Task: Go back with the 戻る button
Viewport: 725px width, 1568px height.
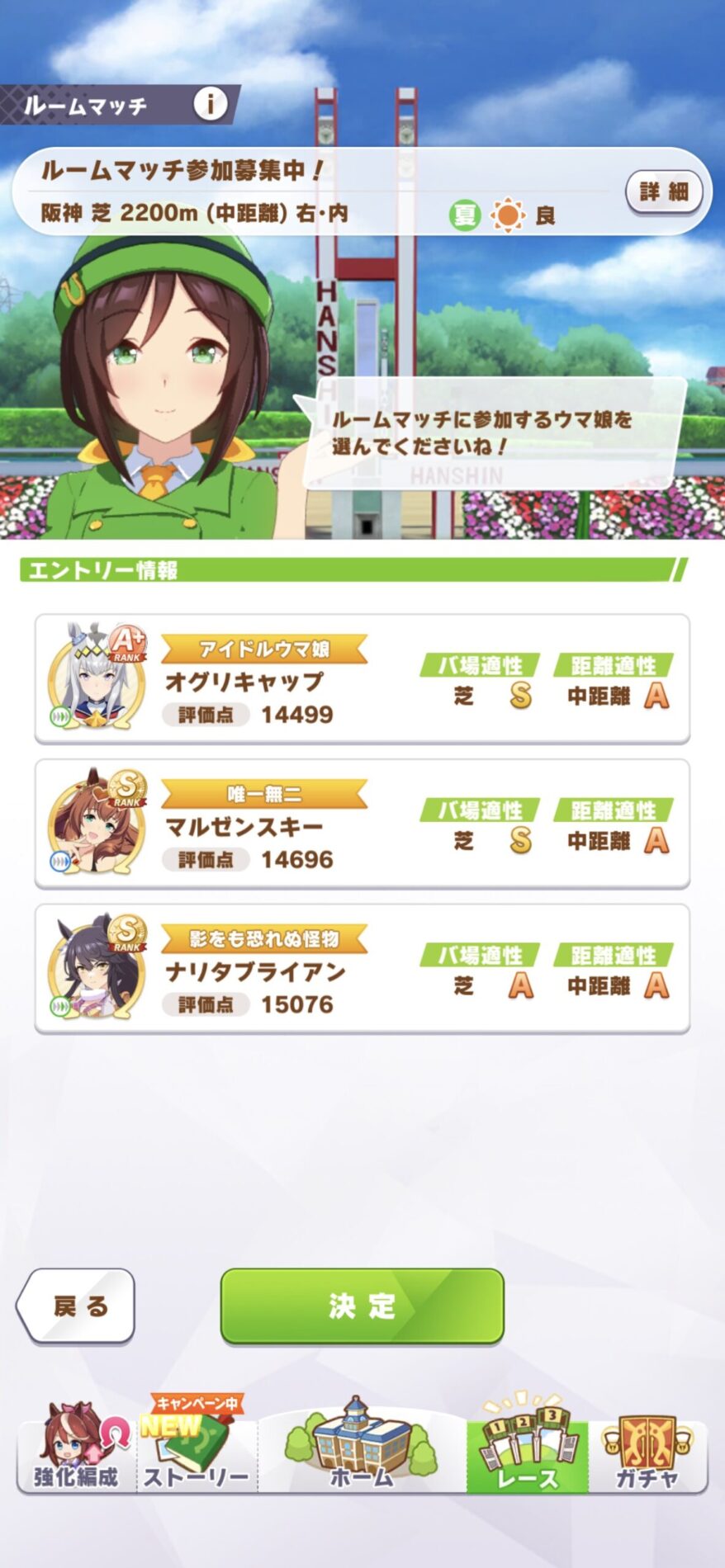Action: click(x=77, y=1306)
